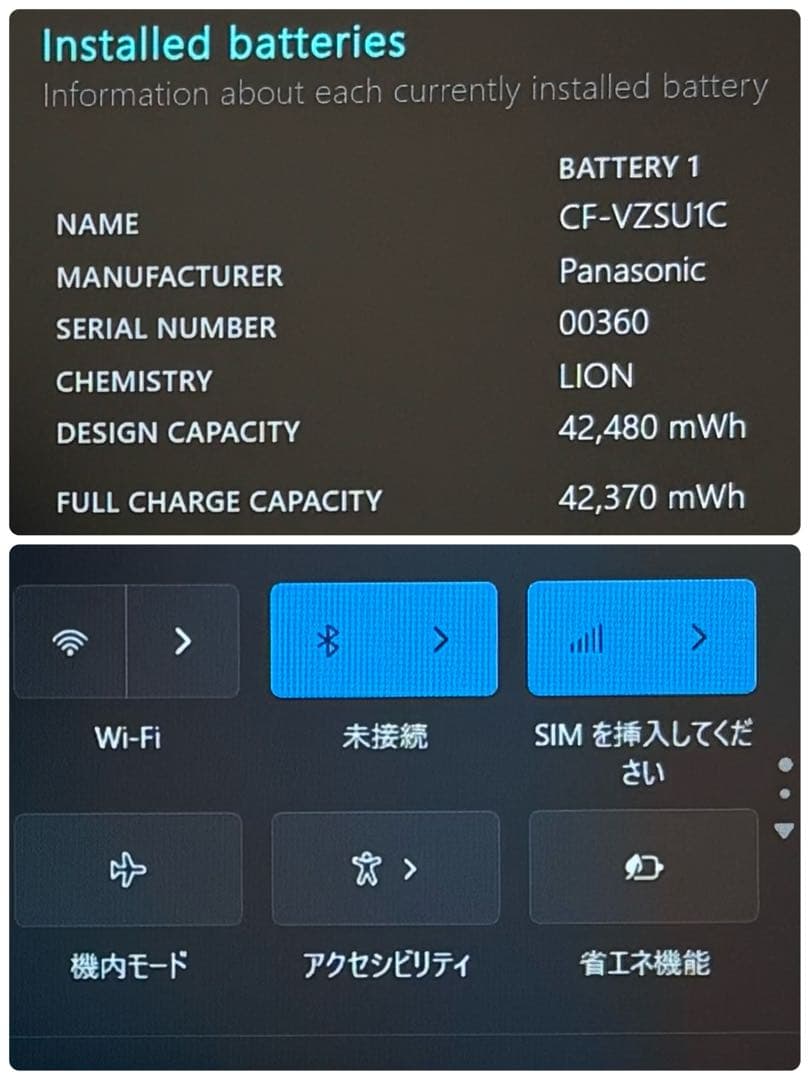Click the 省エネ機能 label text
This screenshot has width=810, height=1080.
[x=644, y=963]
